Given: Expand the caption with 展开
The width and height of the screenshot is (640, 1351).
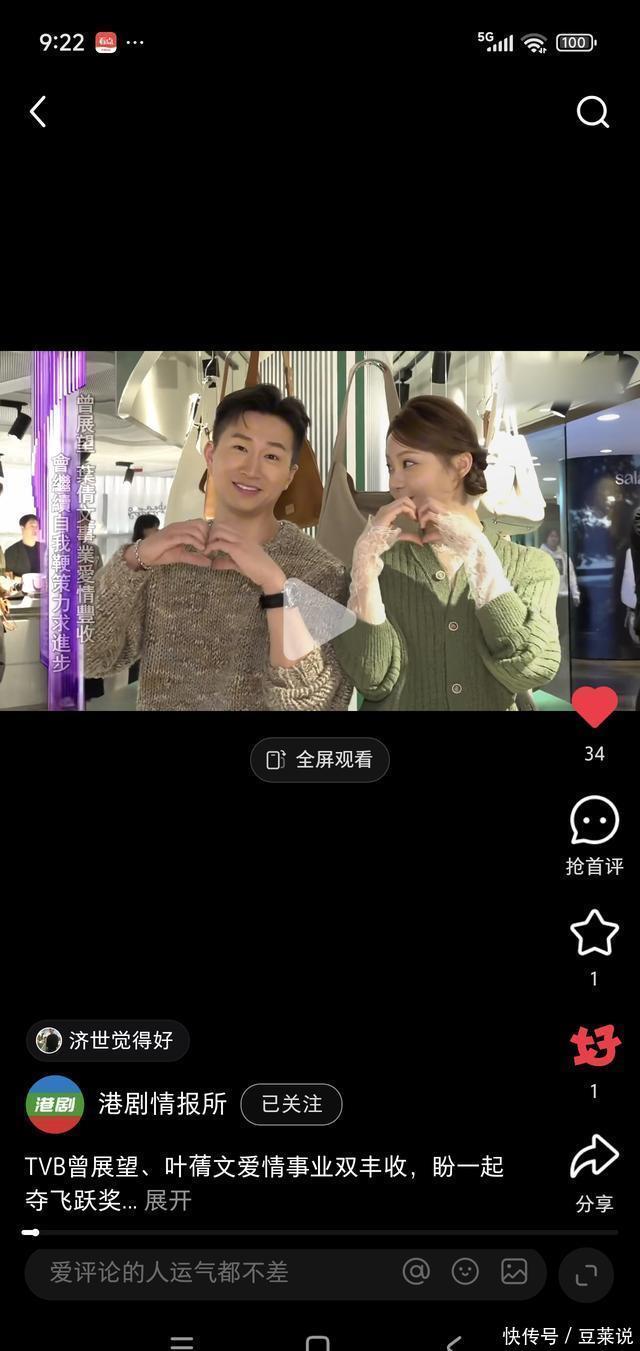Looking at the screenshot, I should tap(168, 1200).
